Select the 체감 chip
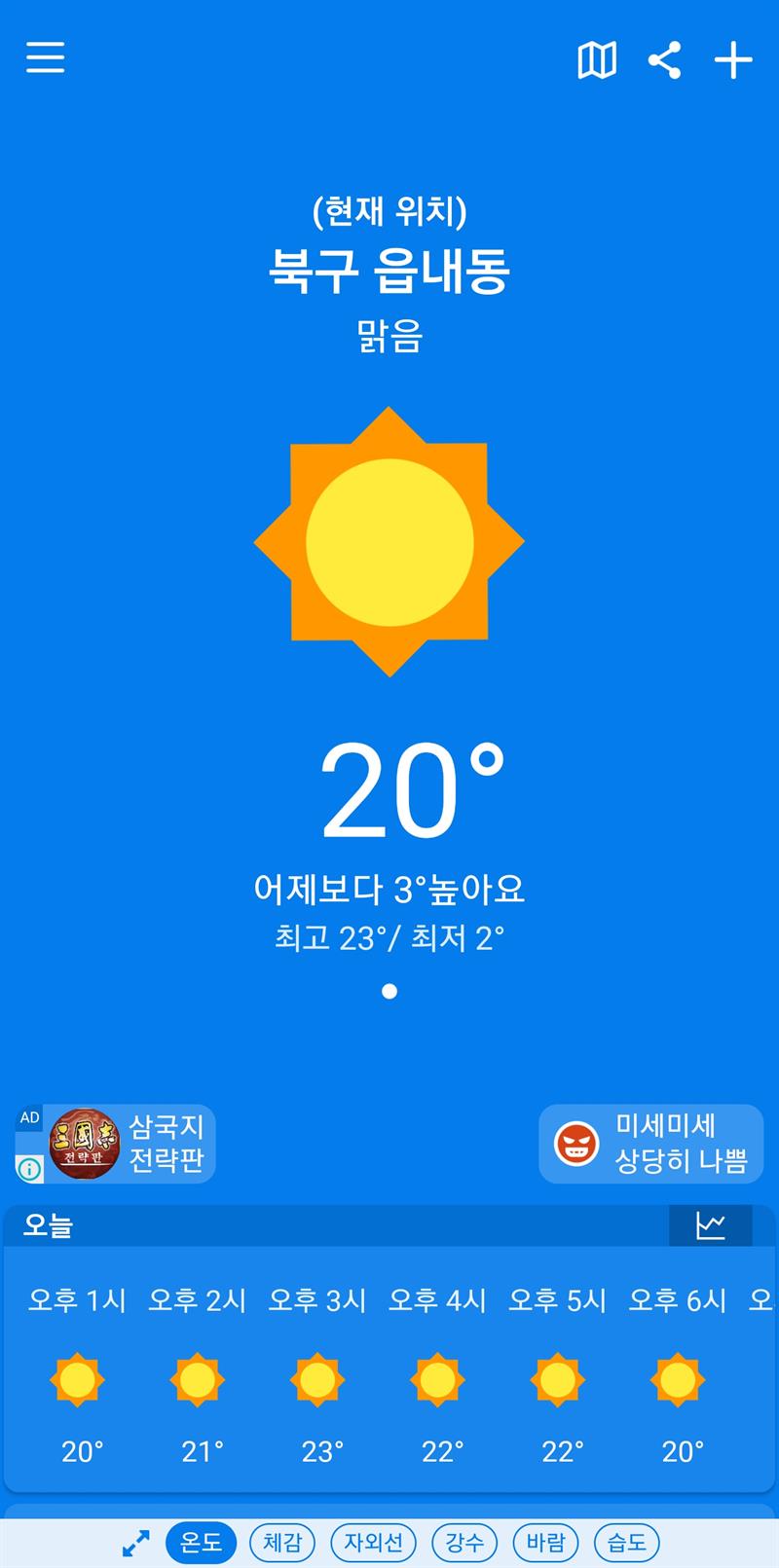 pyautogui.click(x=282, y=1543)
